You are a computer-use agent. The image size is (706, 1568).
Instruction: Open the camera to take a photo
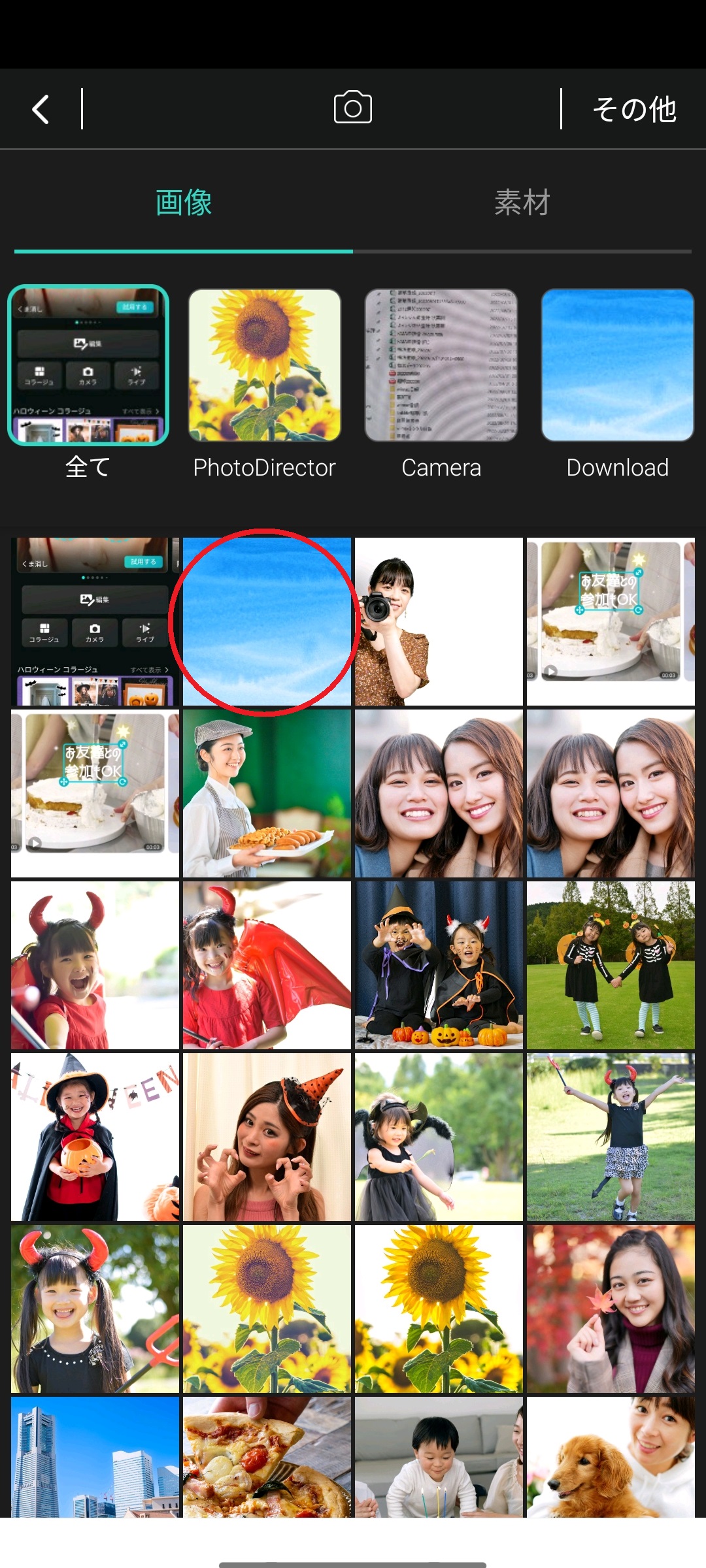tap(352, 108)
